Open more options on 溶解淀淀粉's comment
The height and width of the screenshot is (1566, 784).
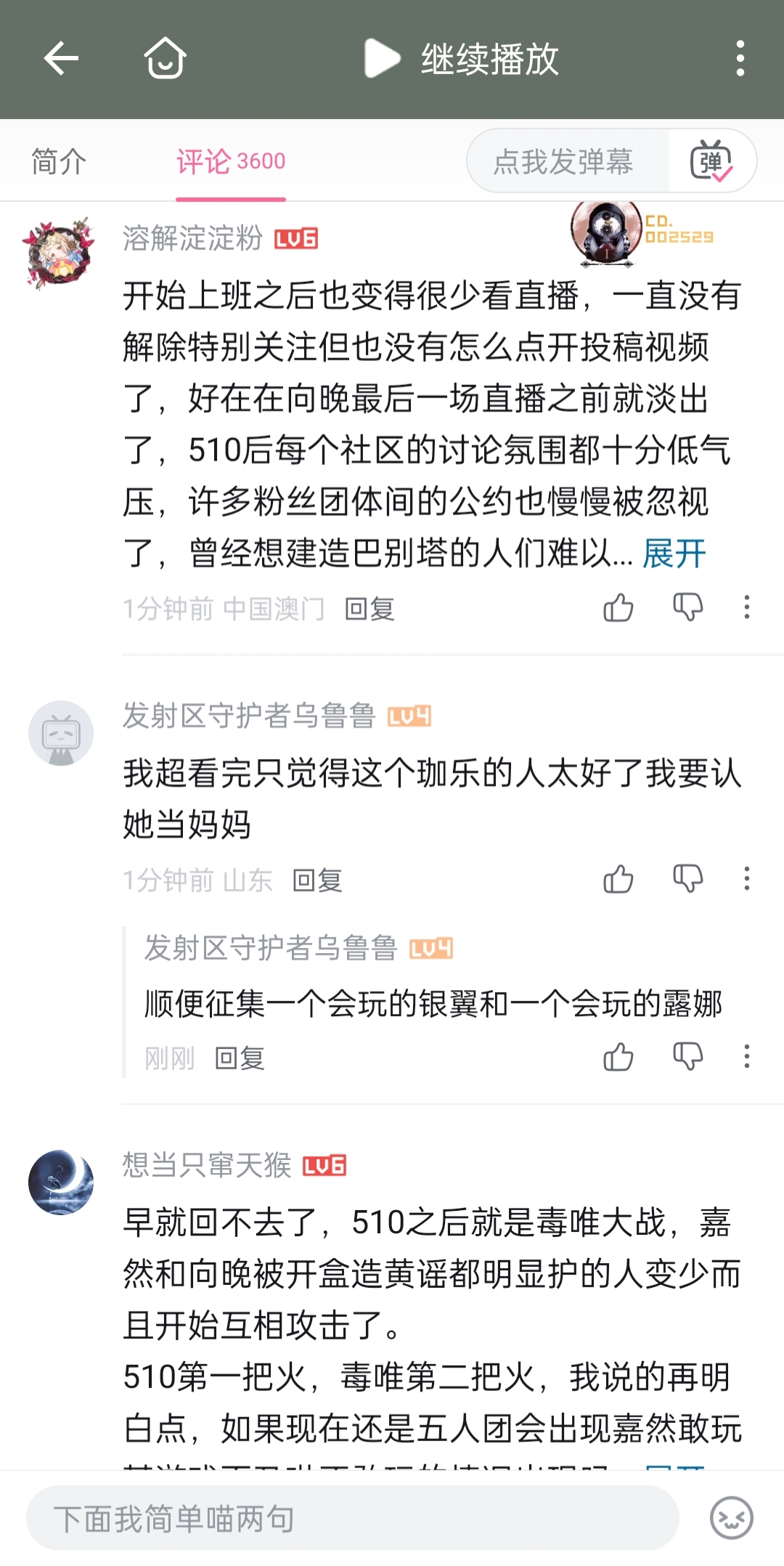pos(746,607)
